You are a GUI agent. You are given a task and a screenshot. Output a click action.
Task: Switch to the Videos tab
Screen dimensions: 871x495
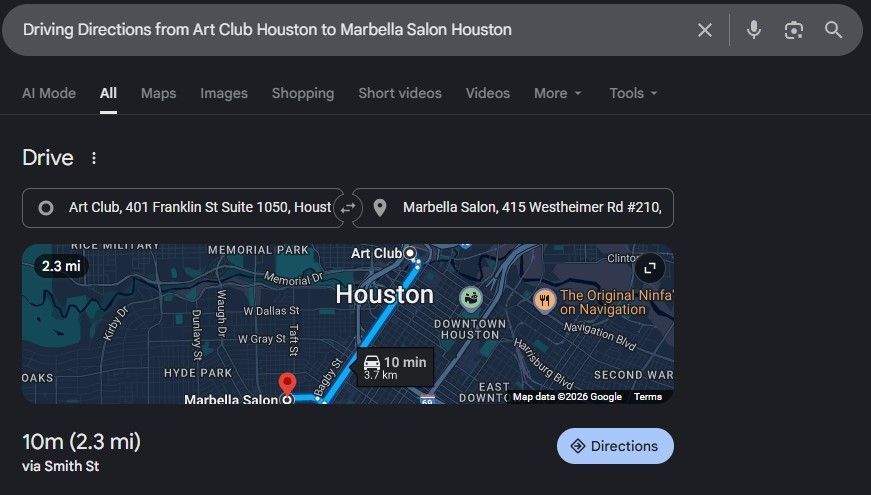click(487, 93)
